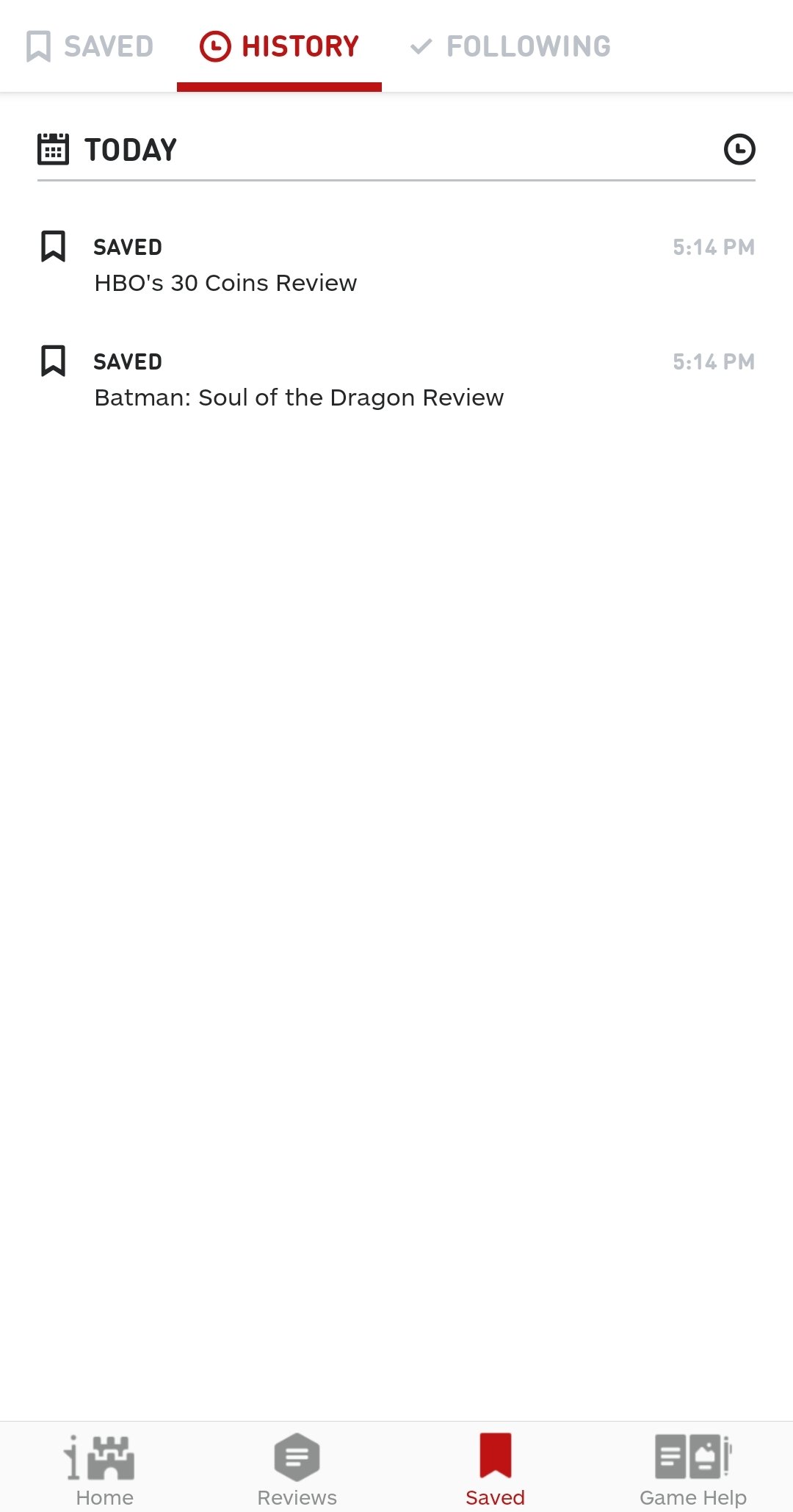Open the Game Help section
Screen dimensions: 793x1512
[x=692, y=1468]
